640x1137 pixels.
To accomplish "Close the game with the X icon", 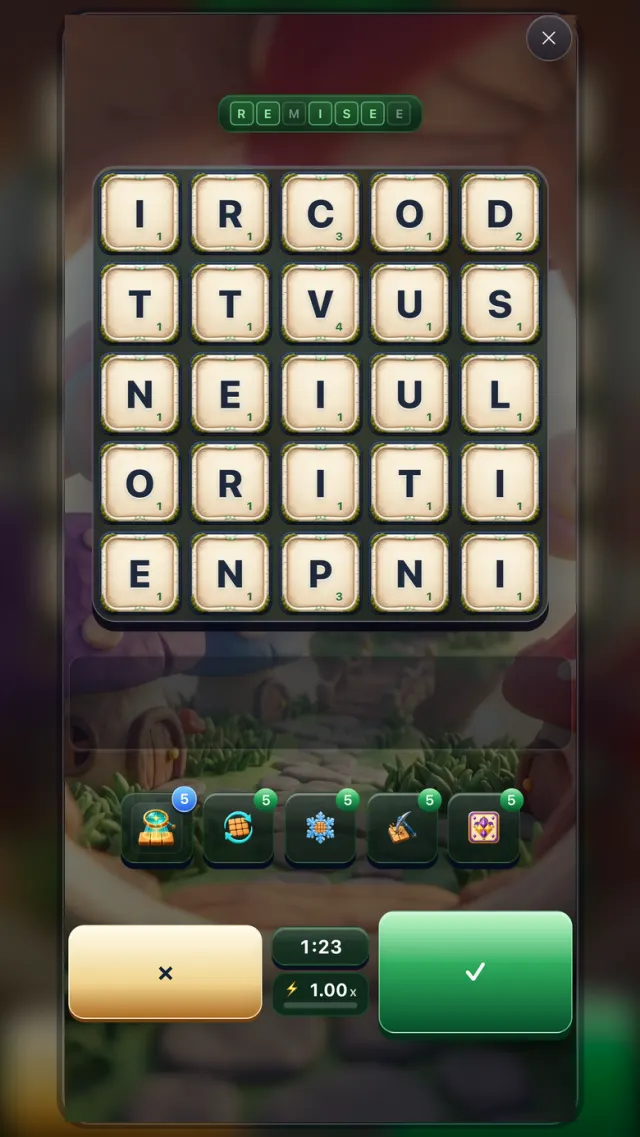I will click(x=549, y=38).
